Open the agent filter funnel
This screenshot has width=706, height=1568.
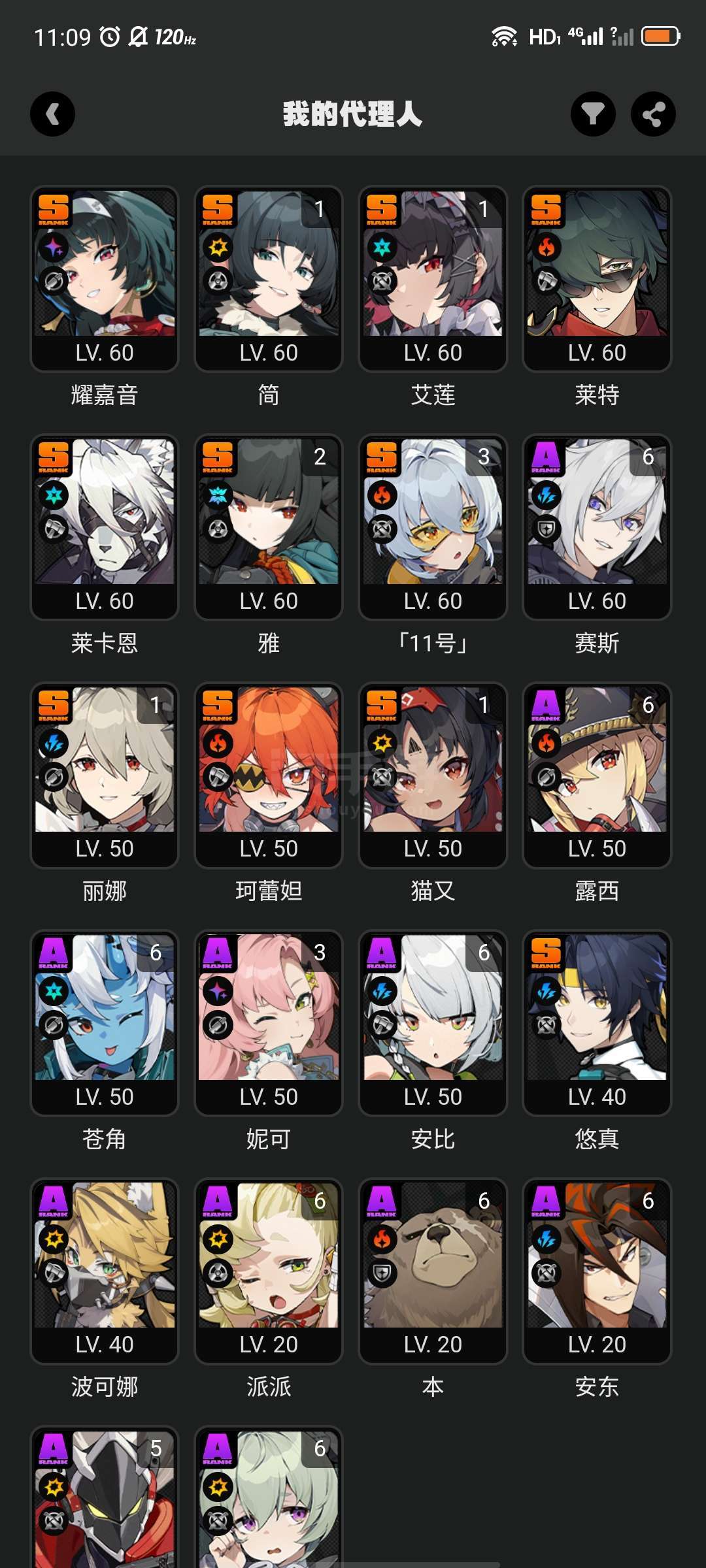click(x=593, y=114)
